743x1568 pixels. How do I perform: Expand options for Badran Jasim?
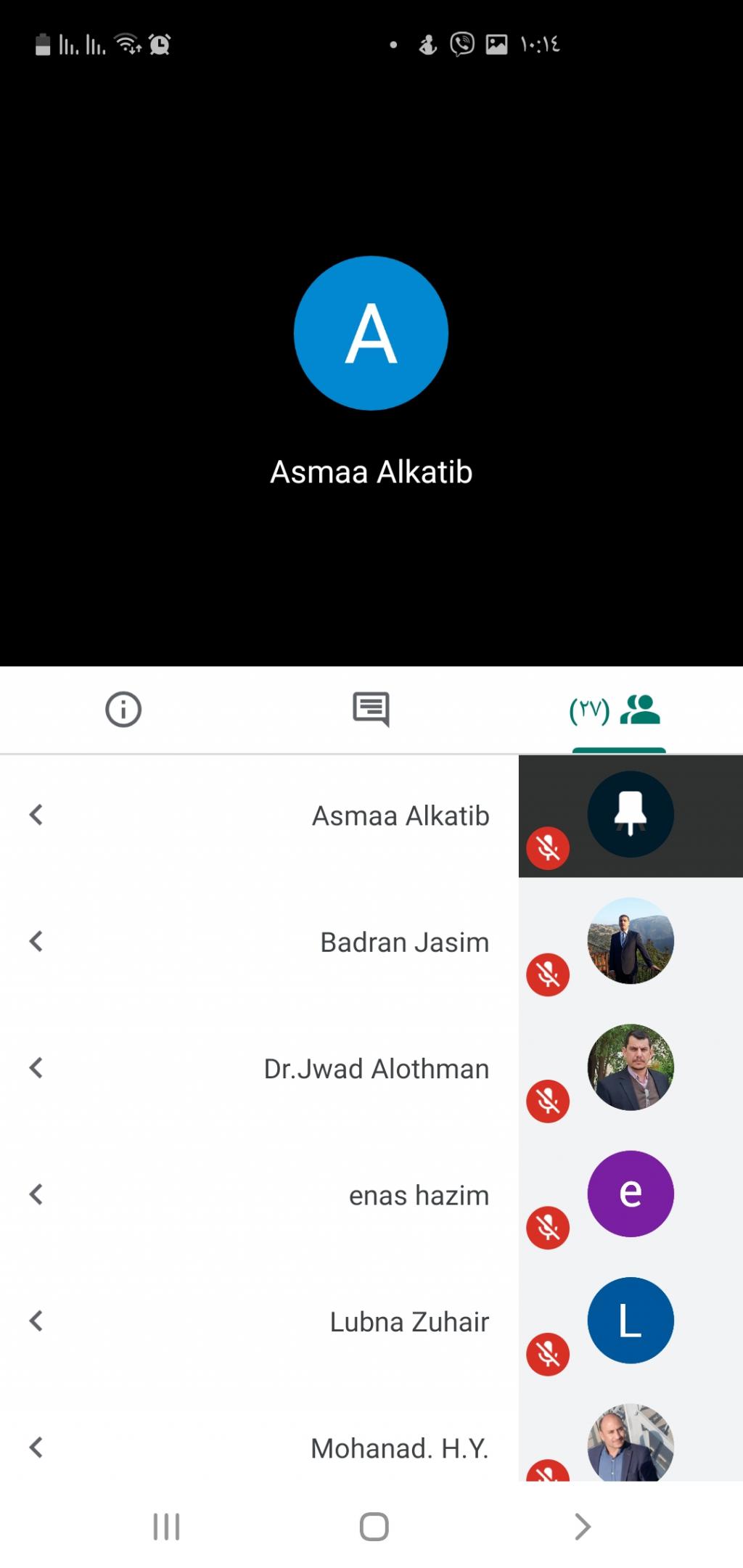tap(36, 941)
